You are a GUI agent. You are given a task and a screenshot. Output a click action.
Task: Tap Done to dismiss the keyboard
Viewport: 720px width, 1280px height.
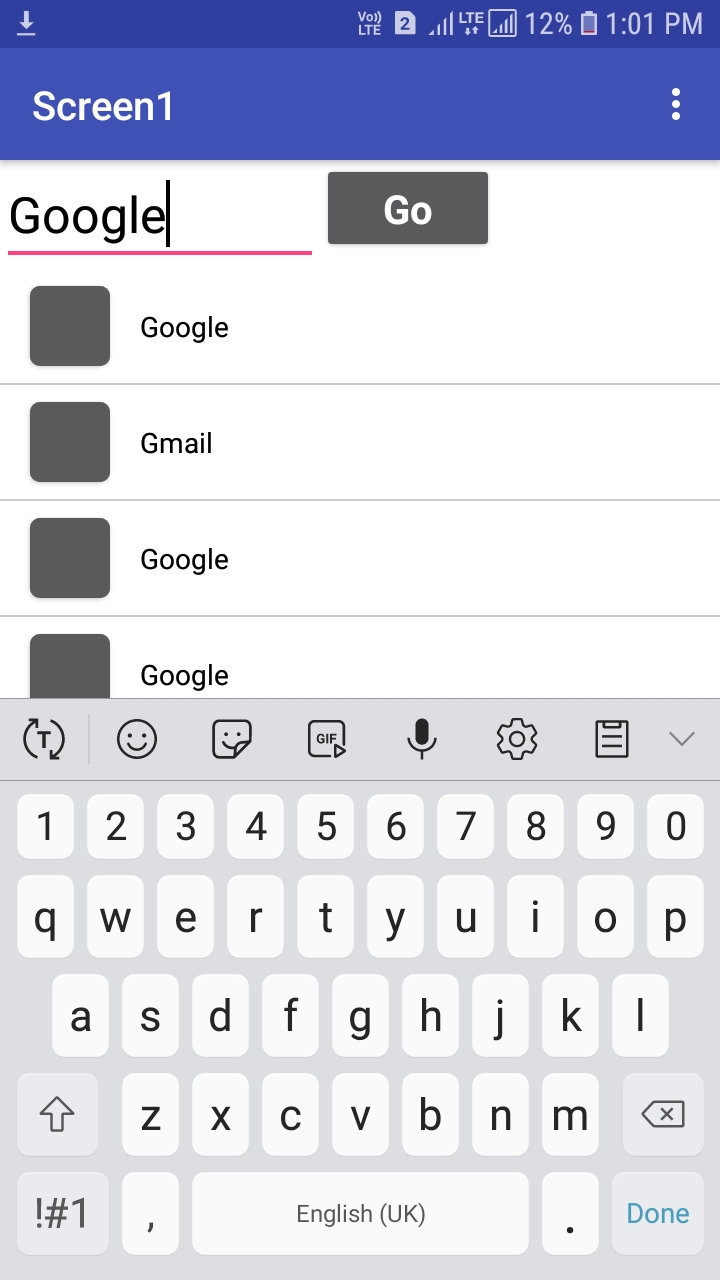point(657,1213)
